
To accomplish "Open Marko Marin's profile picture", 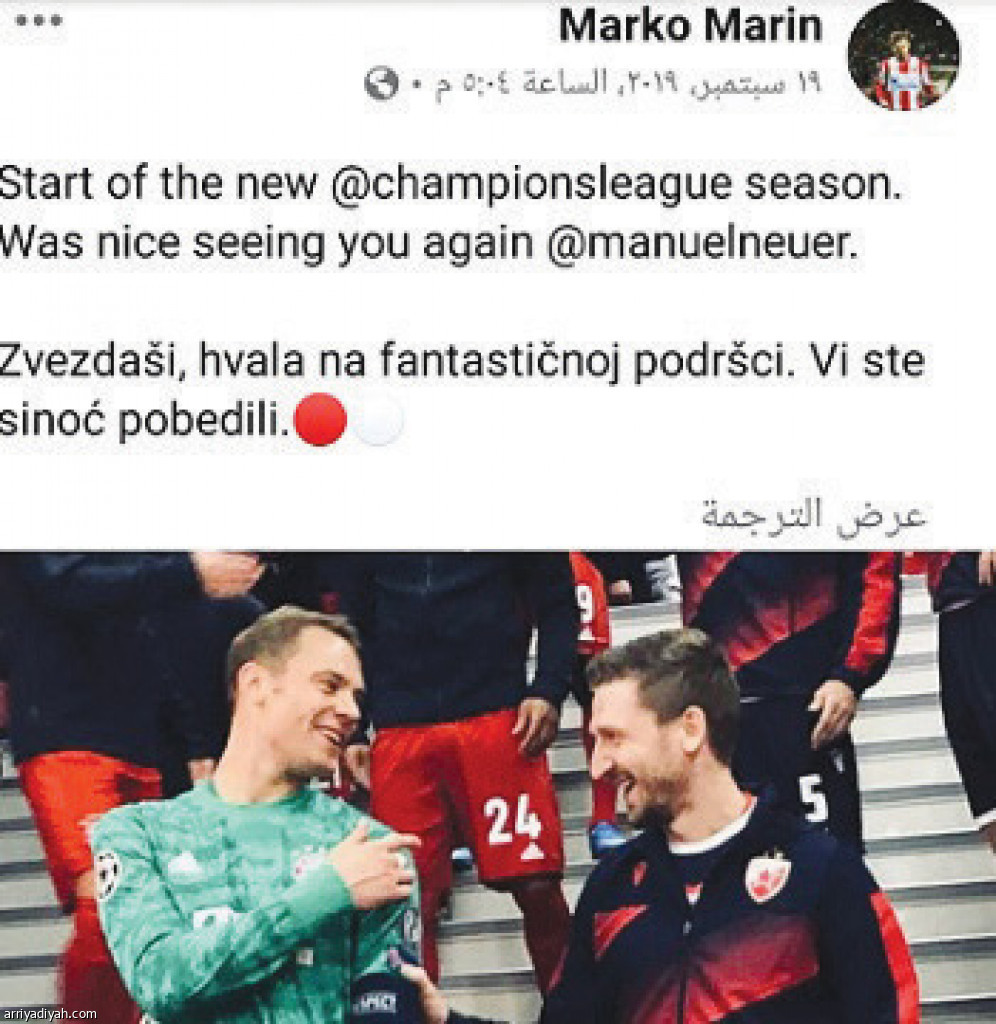I will [x=903, y=54].
